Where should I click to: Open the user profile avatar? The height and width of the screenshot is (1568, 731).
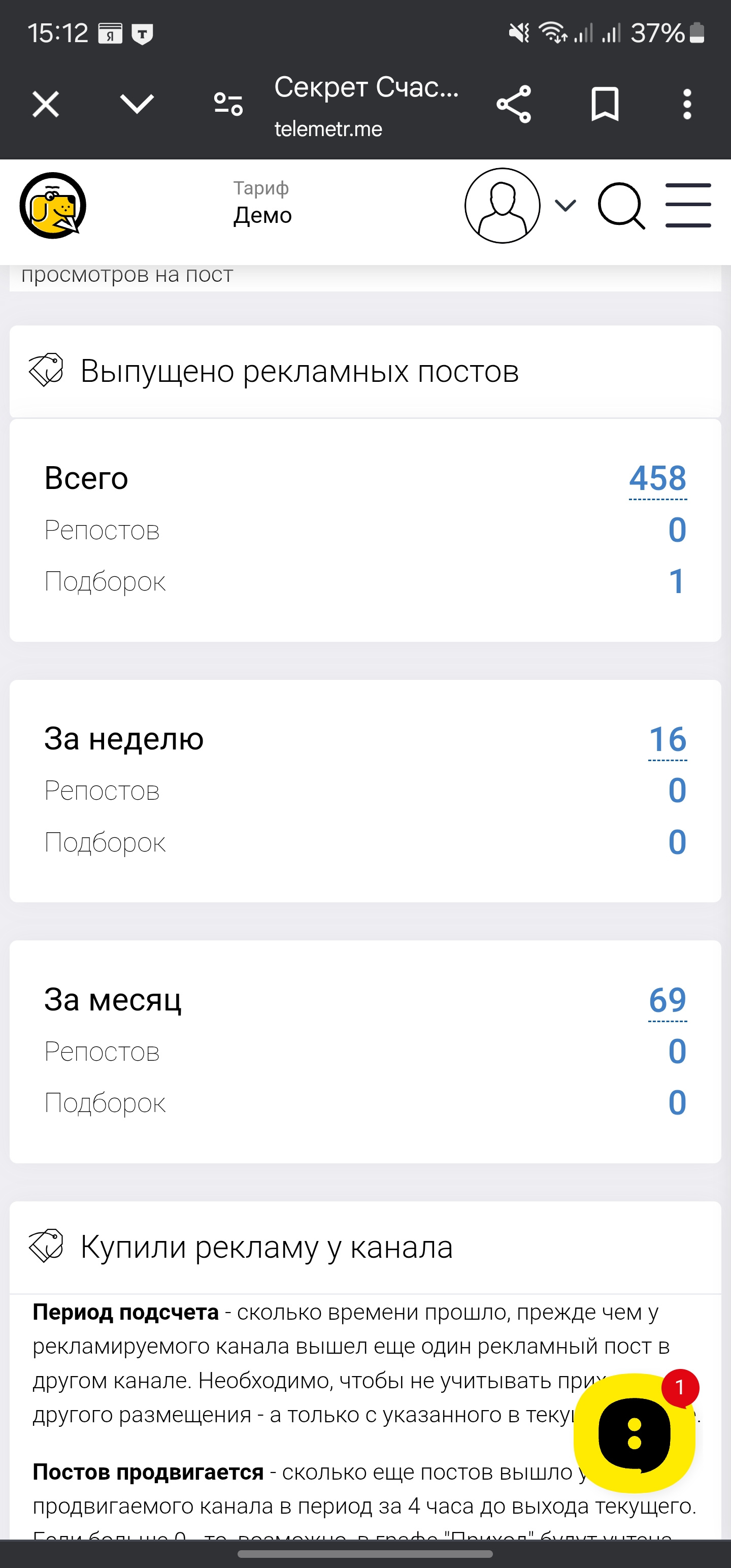(x=502, y=206)
